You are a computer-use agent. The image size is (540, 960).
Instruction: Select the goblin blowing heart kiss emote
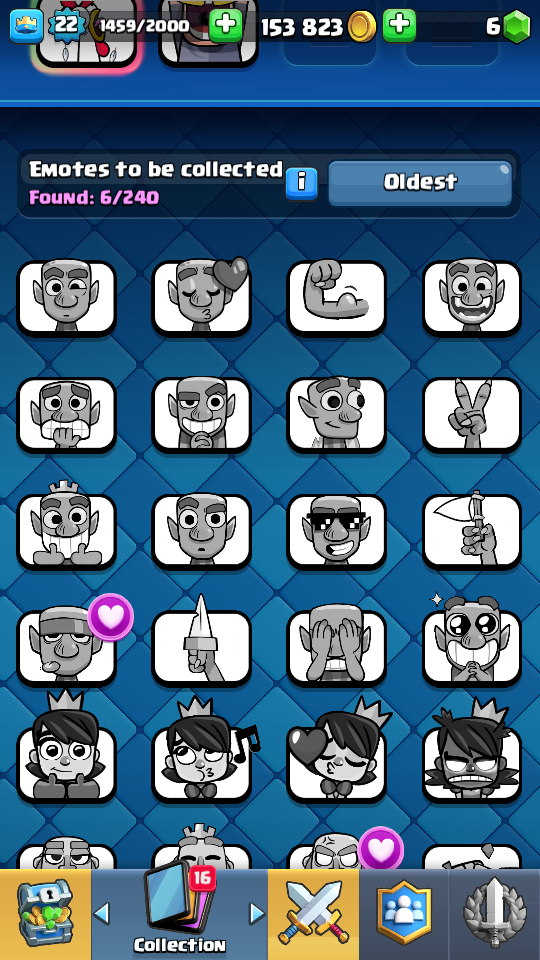point(201,297)
